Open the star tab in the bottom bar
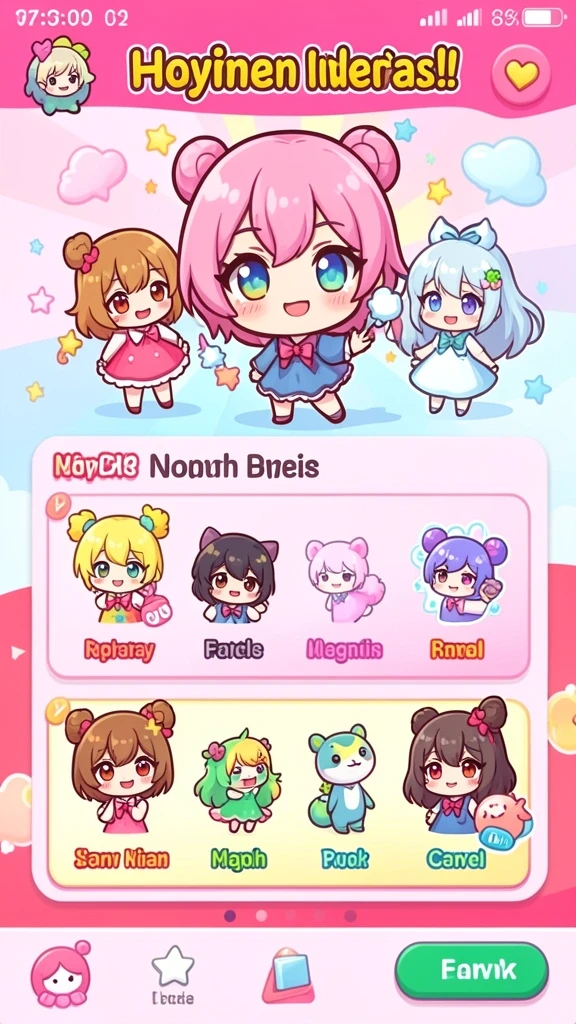576x1024 pixels. pos(173,973)
